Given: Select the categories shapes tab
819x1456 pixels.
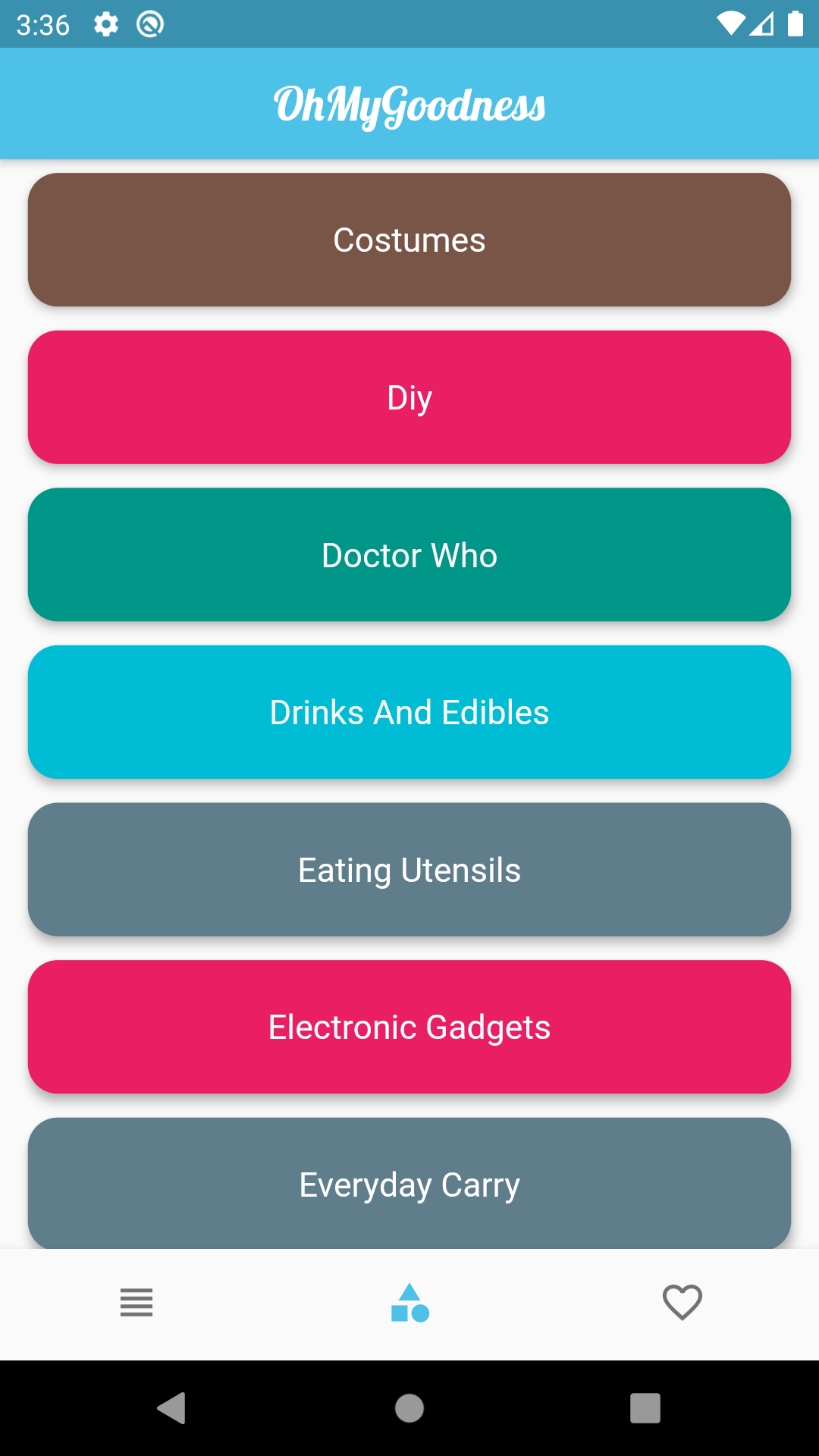Looking at the screenshot, I should pyautogui.click(x=409, y=1303).
